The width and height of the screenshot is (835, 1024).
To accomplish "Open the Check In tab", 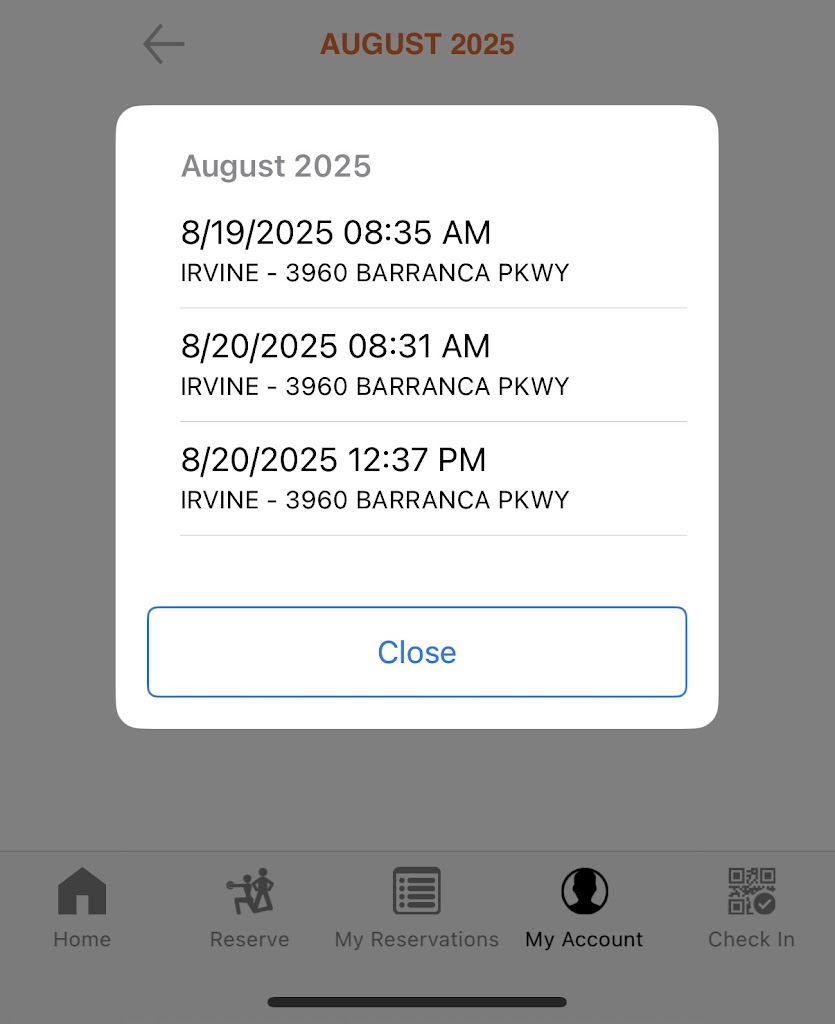I will click(751, 907).
